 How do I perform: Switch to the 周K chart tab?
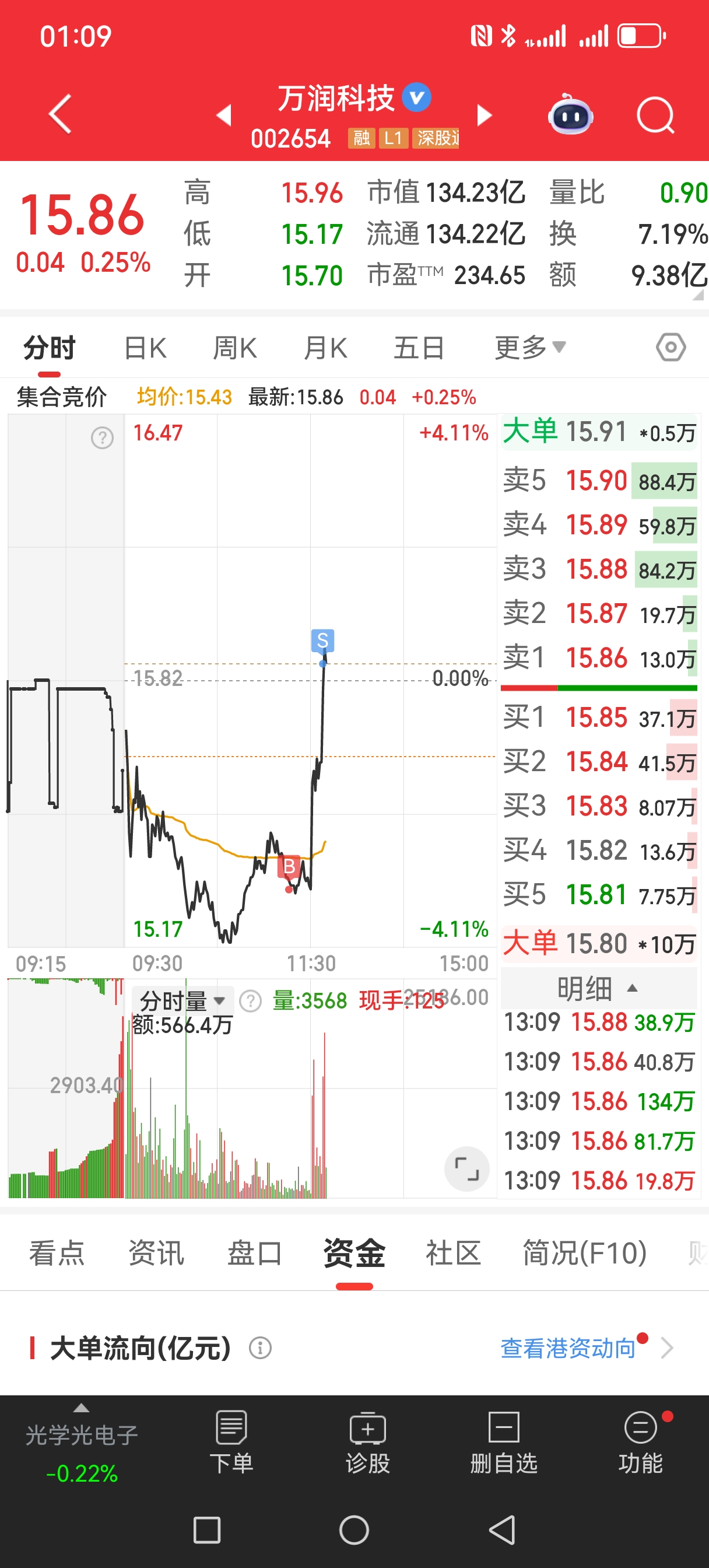(234, 348)
